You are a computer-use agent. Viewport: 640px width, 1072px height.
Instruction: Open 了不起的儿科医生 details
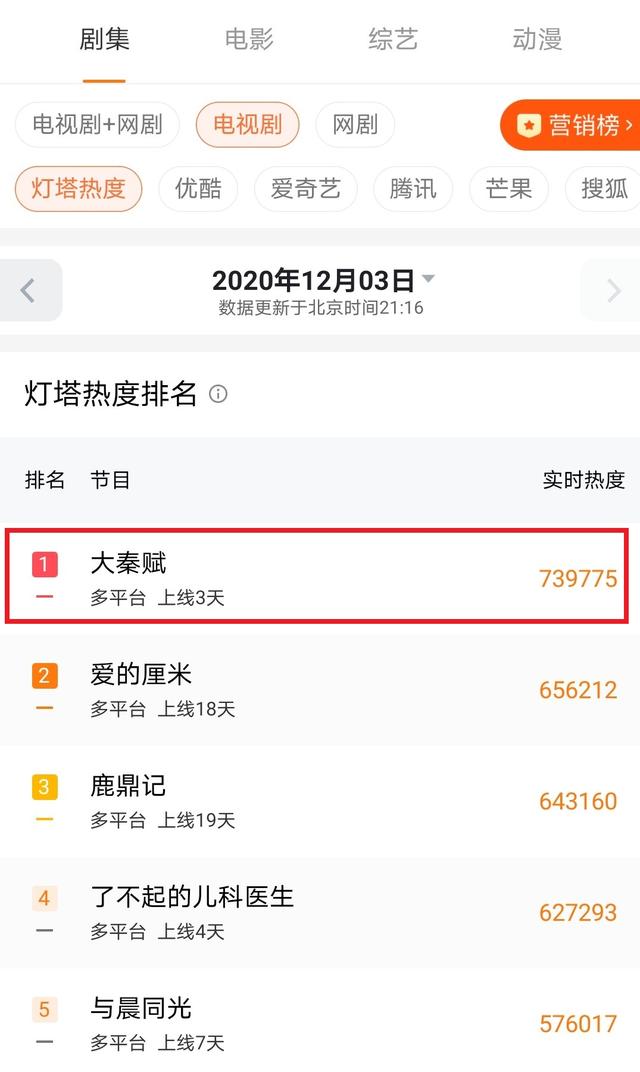(x=320, y=912)
